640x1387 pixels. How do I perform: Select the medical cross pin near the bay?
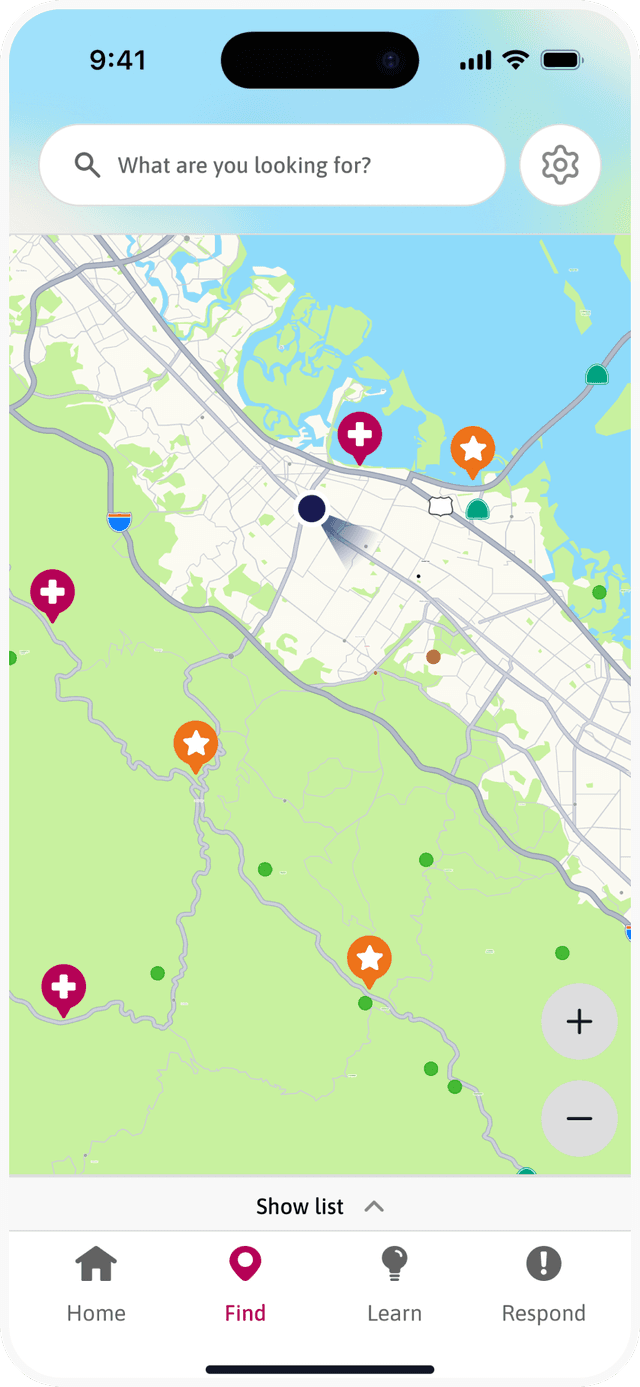coord(359,436)
